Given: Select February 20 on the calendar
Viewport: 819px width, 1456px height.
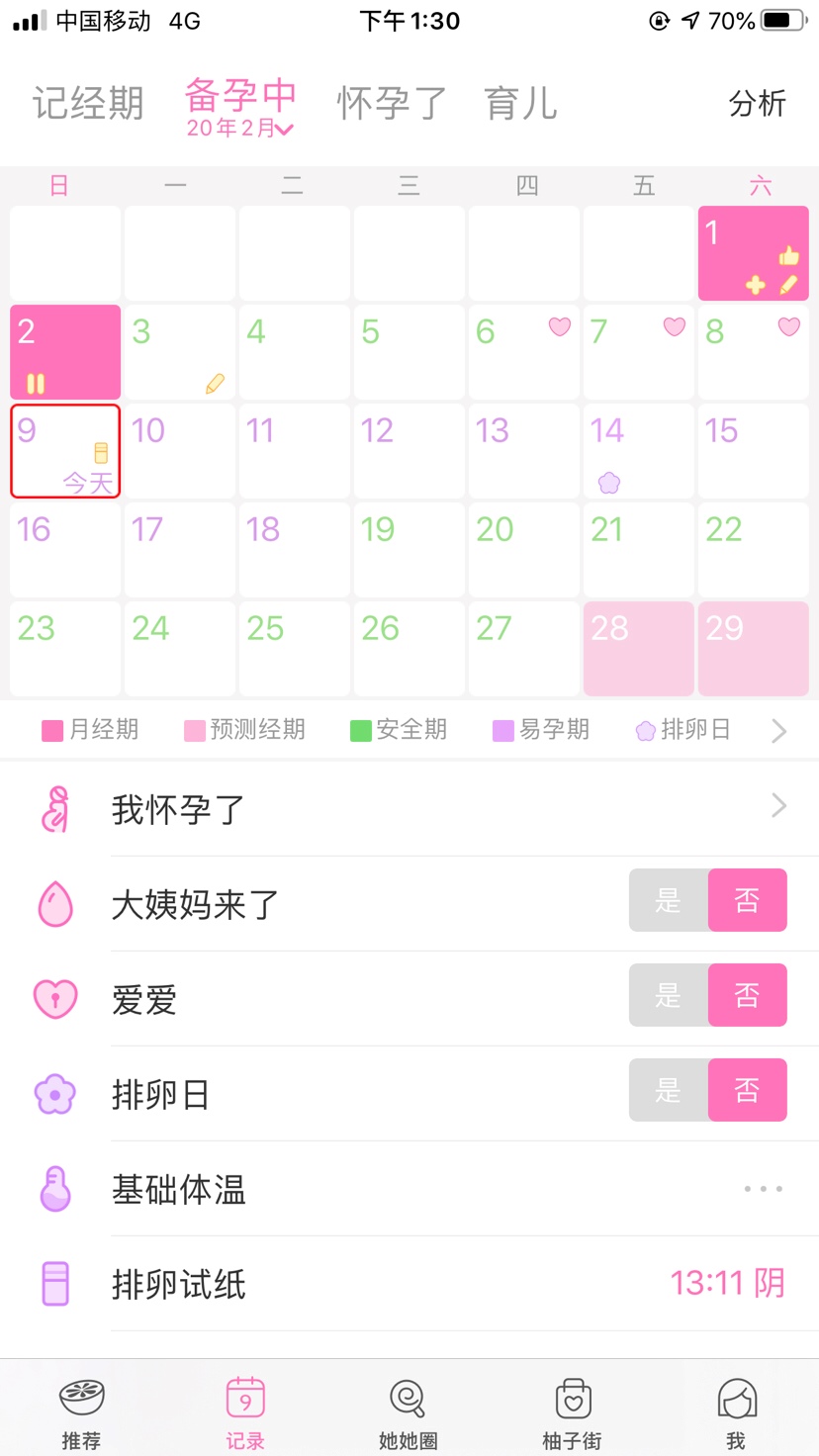Looking at the screenshot, I should 523,549.
